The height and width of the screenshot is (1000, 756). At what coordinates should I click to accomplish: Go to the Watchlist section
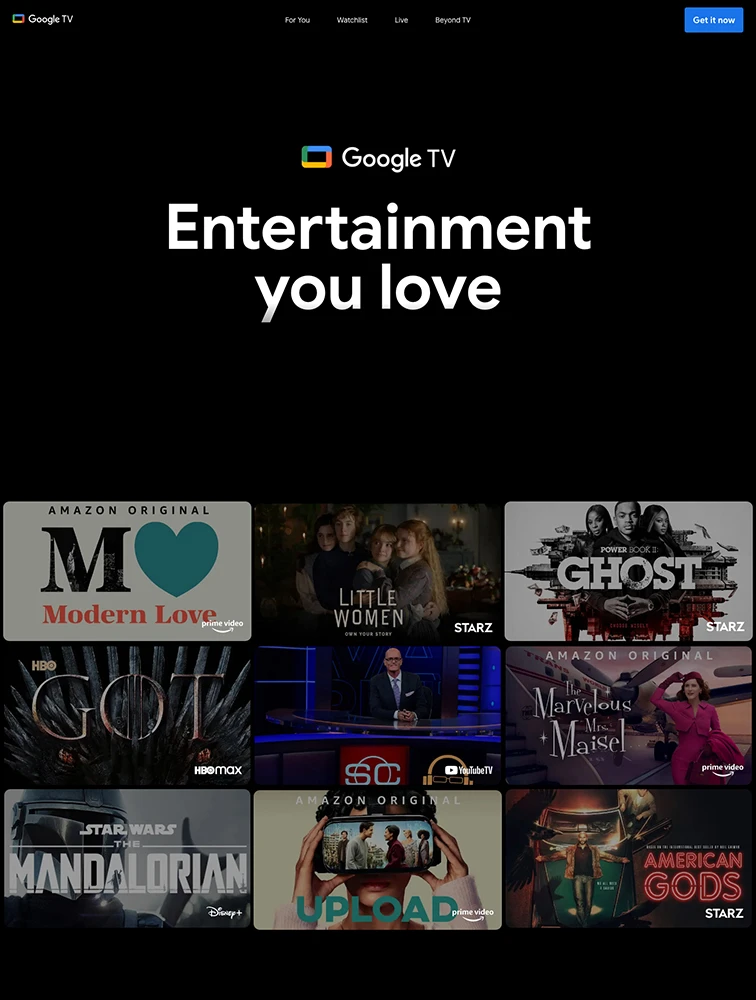point(352,20)
